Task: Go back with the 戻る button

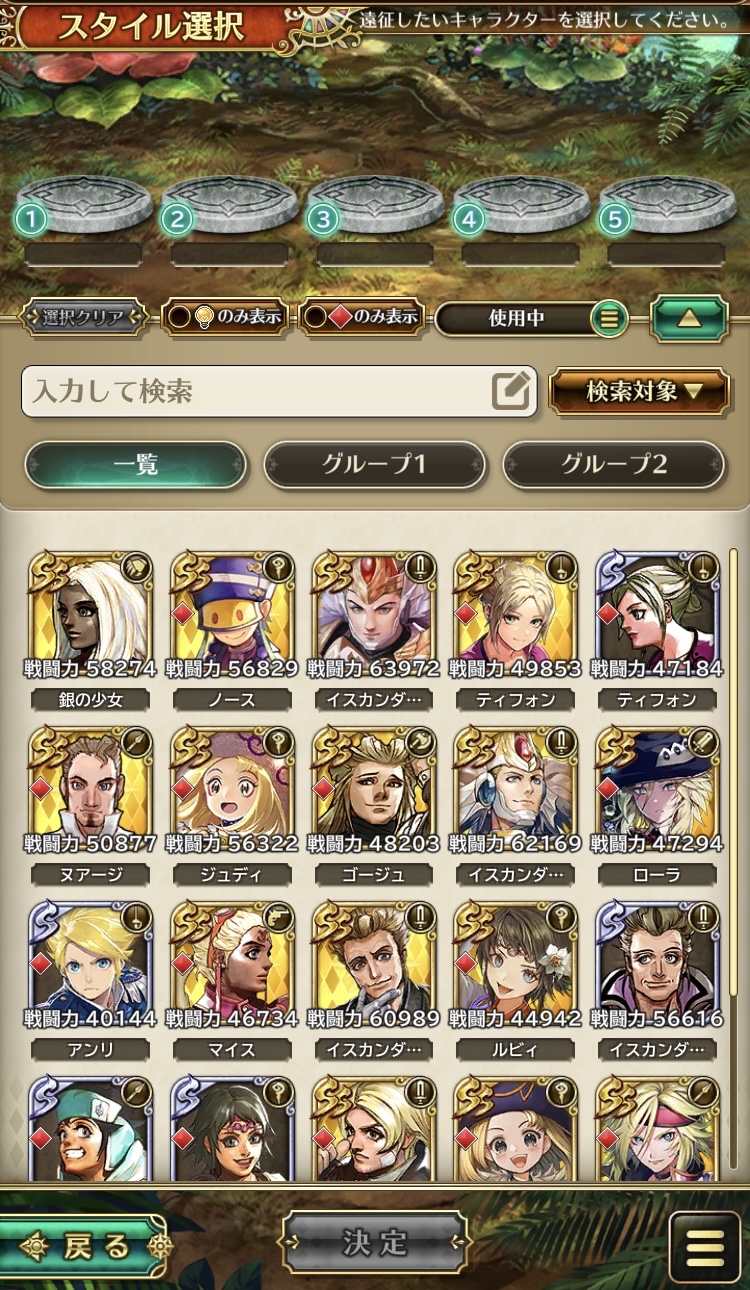Action: pos(84,1245)
